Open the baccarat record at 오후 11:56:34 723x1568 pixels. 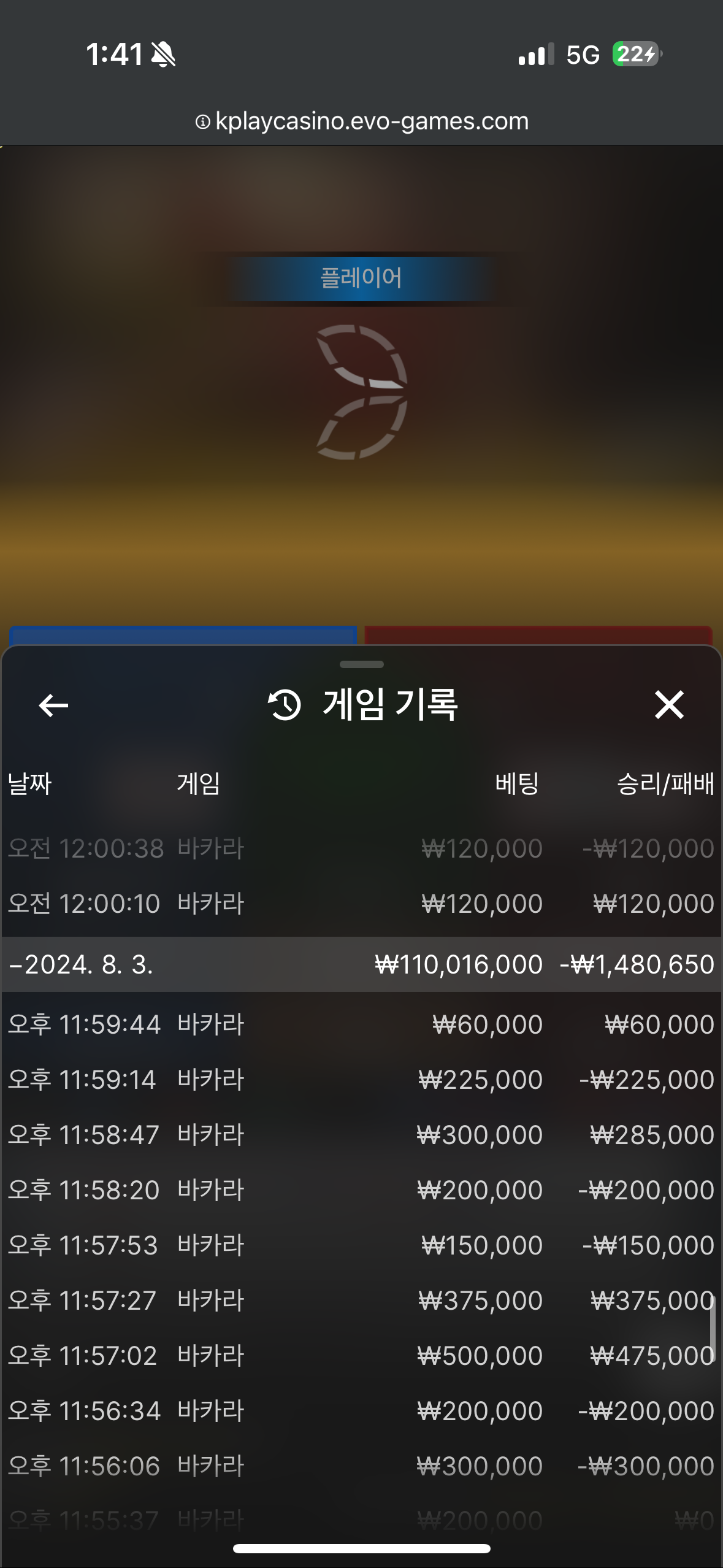point(361,1411)
